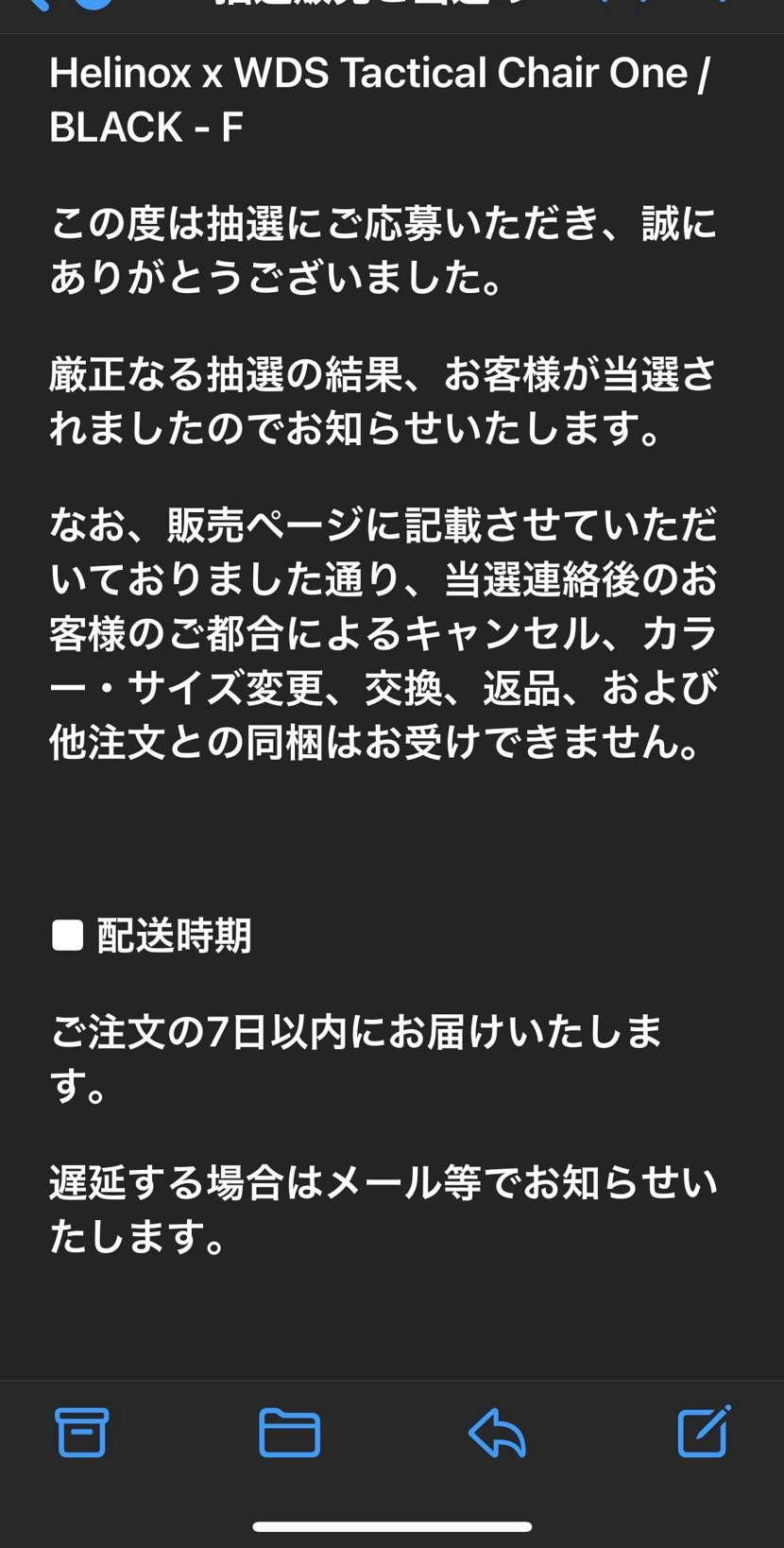The image size is (784, 1548).
Task: Reply to the lottery notification email
Action: (496, 1433)
